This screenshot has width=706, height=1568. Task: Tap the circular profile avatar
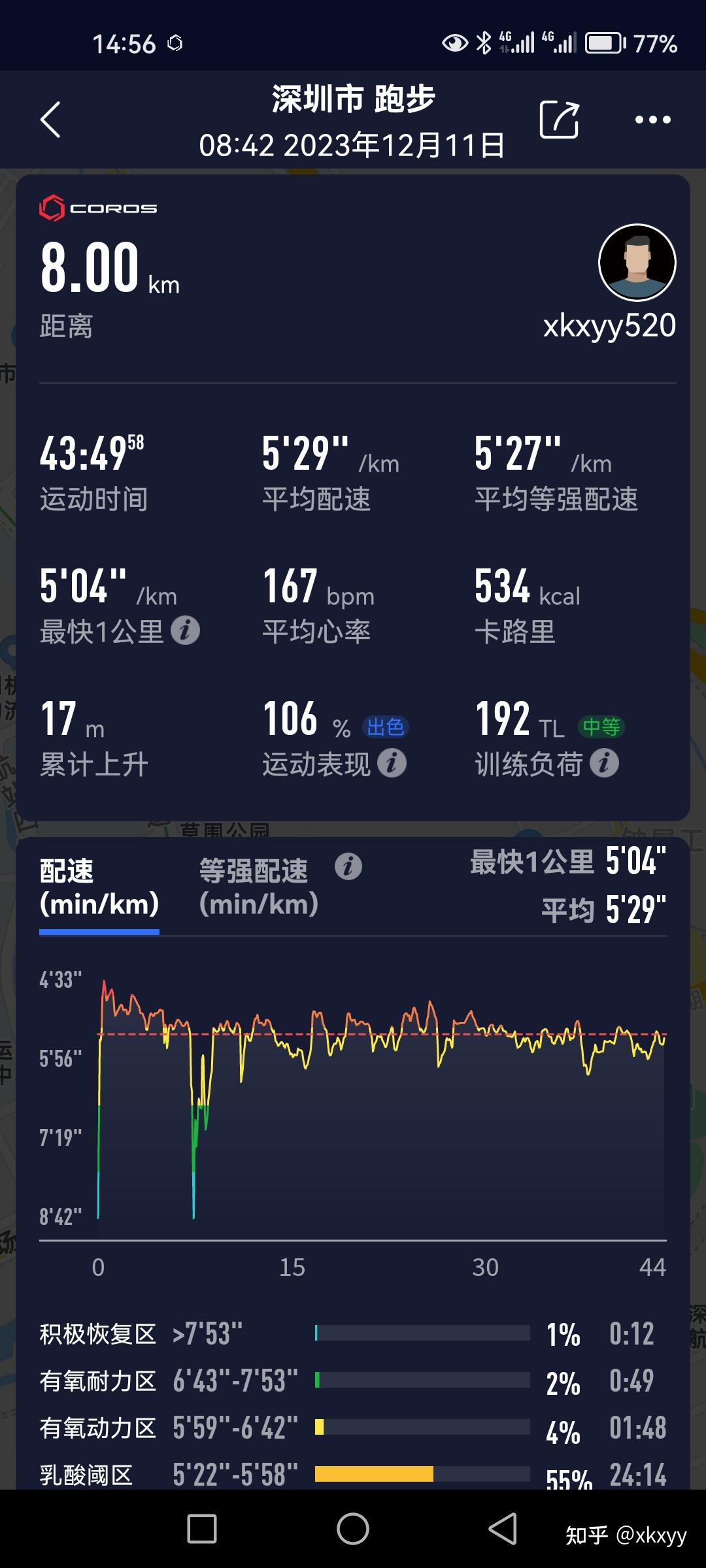click(636, 261)
